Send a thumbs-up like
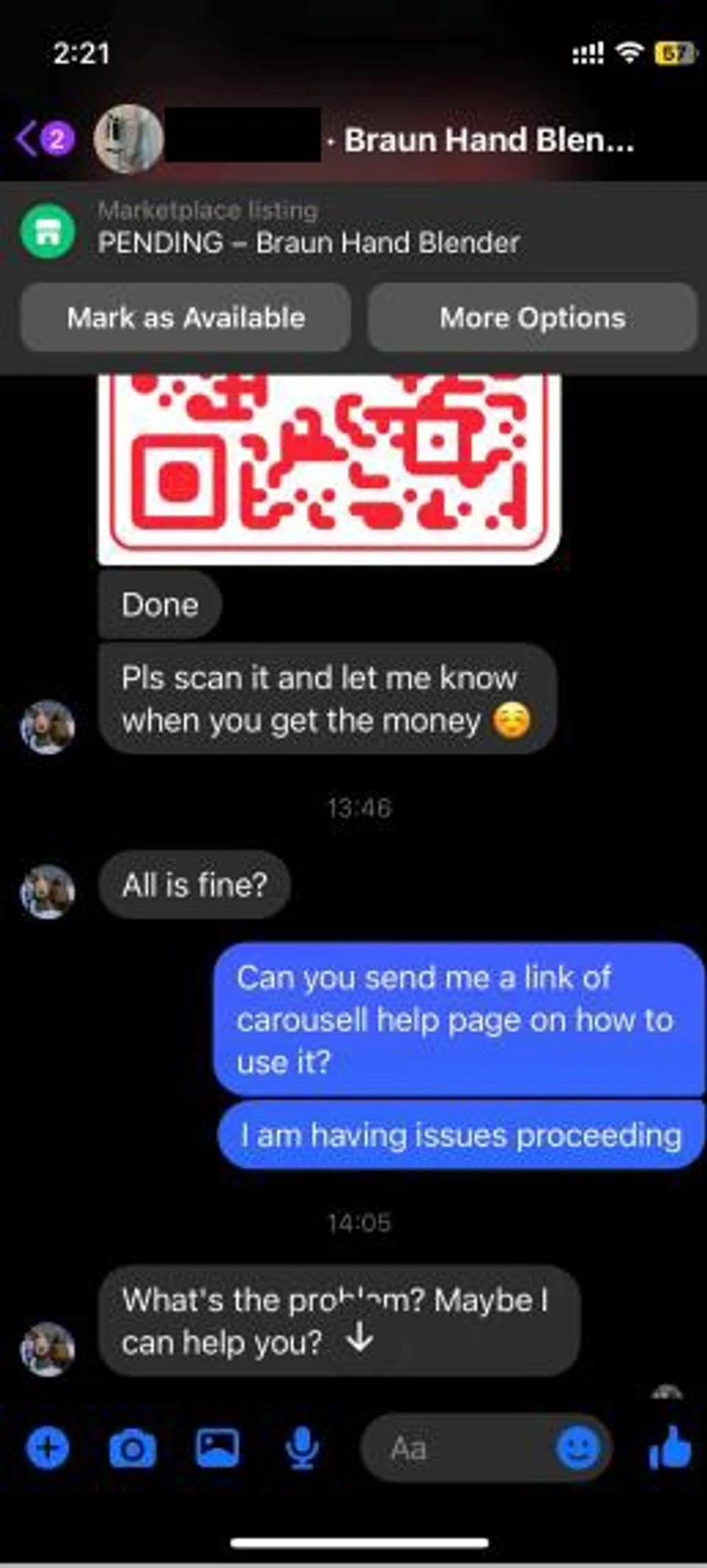This screenshot has height=1568, width=707. [x=670, y=1448]
